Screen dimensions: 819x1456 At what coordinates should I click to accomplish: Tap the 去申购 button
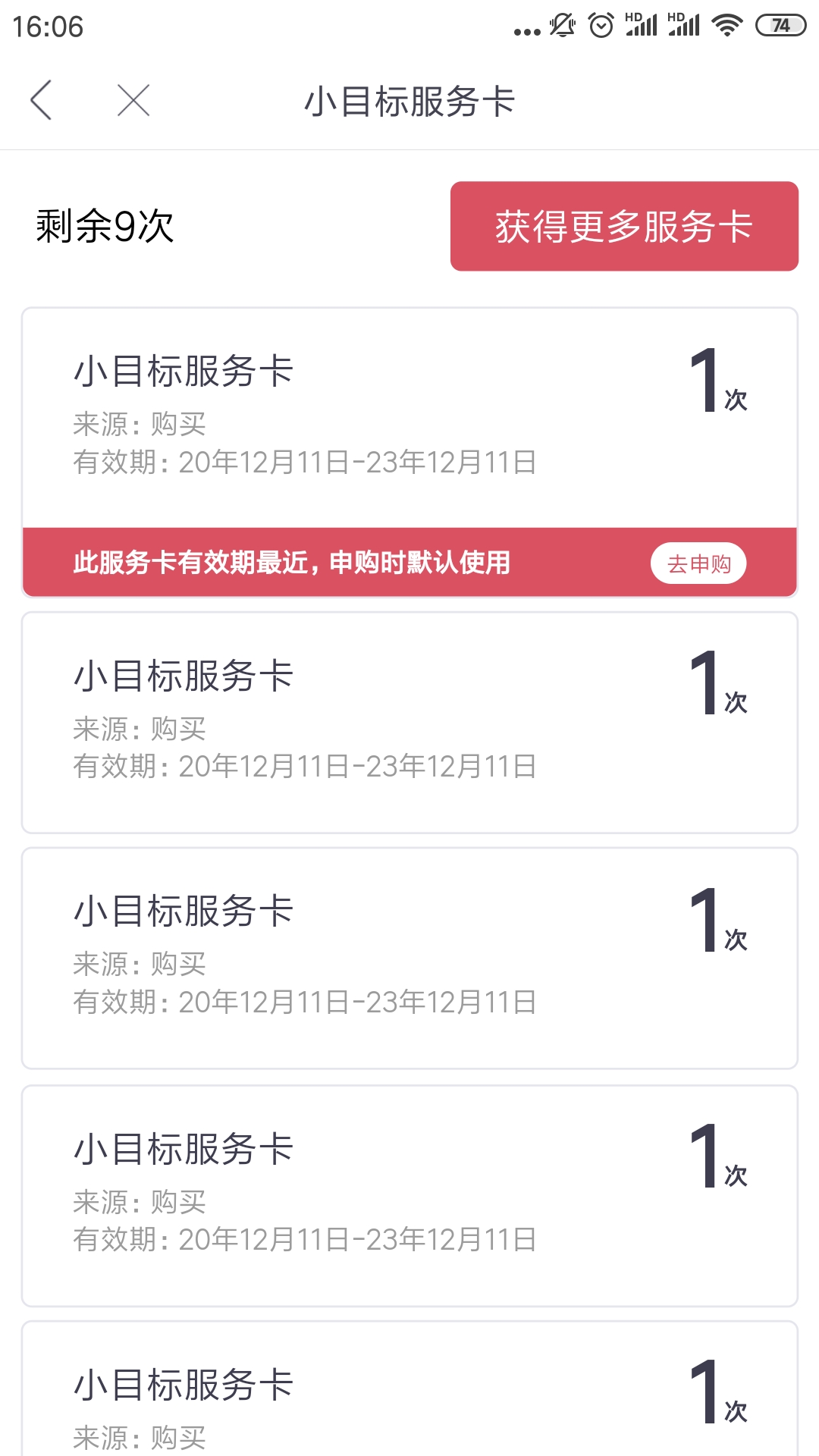698,563
